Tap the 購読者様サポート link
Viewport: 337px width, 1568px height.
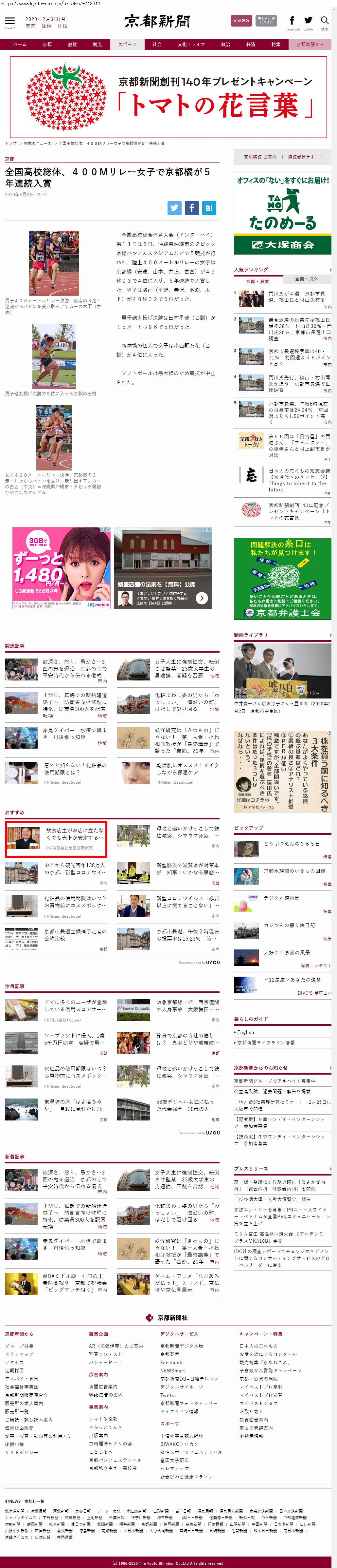pyautogui.click(x=305, y=157)
